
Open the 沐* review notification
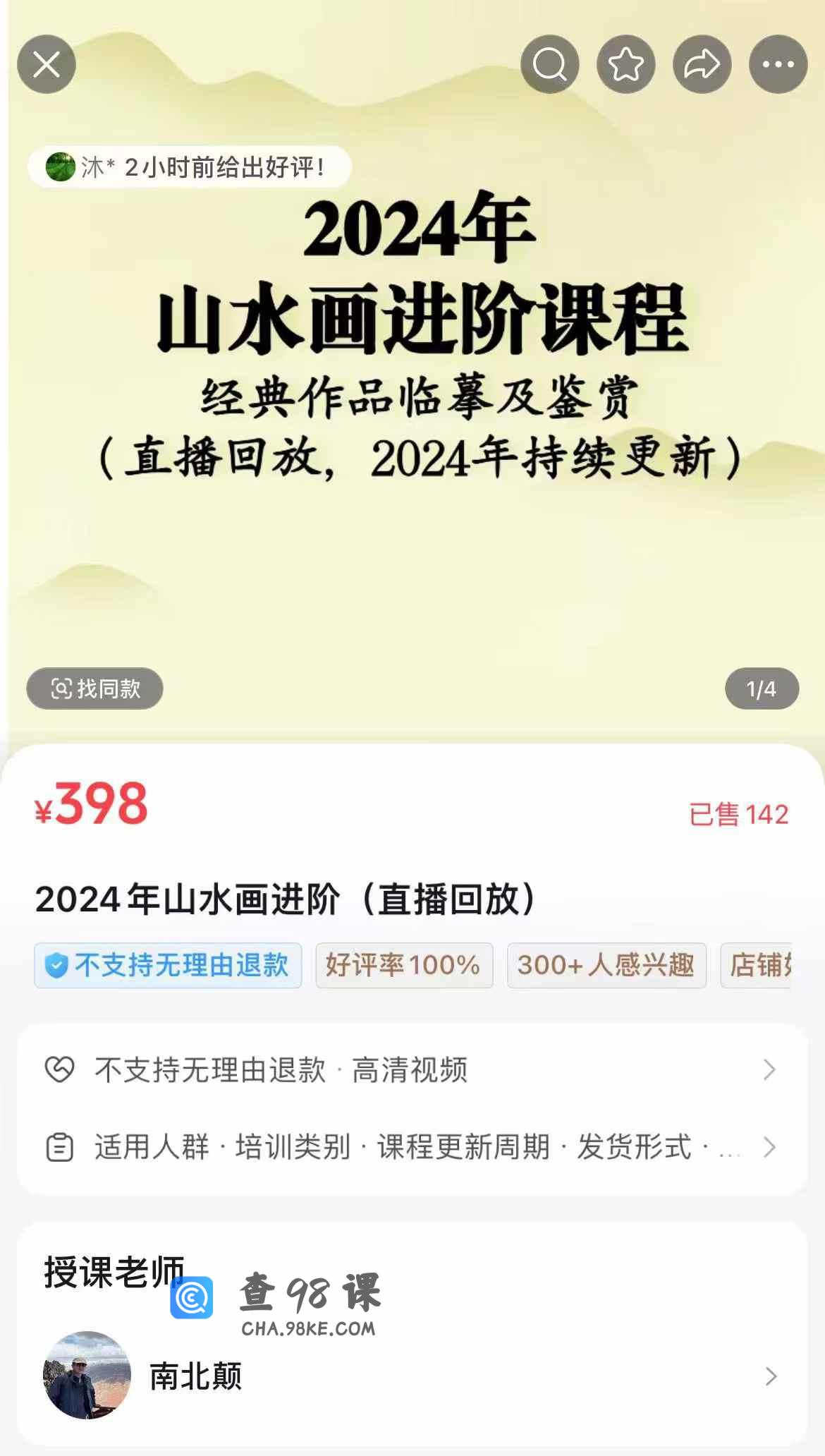pos(189,167)
